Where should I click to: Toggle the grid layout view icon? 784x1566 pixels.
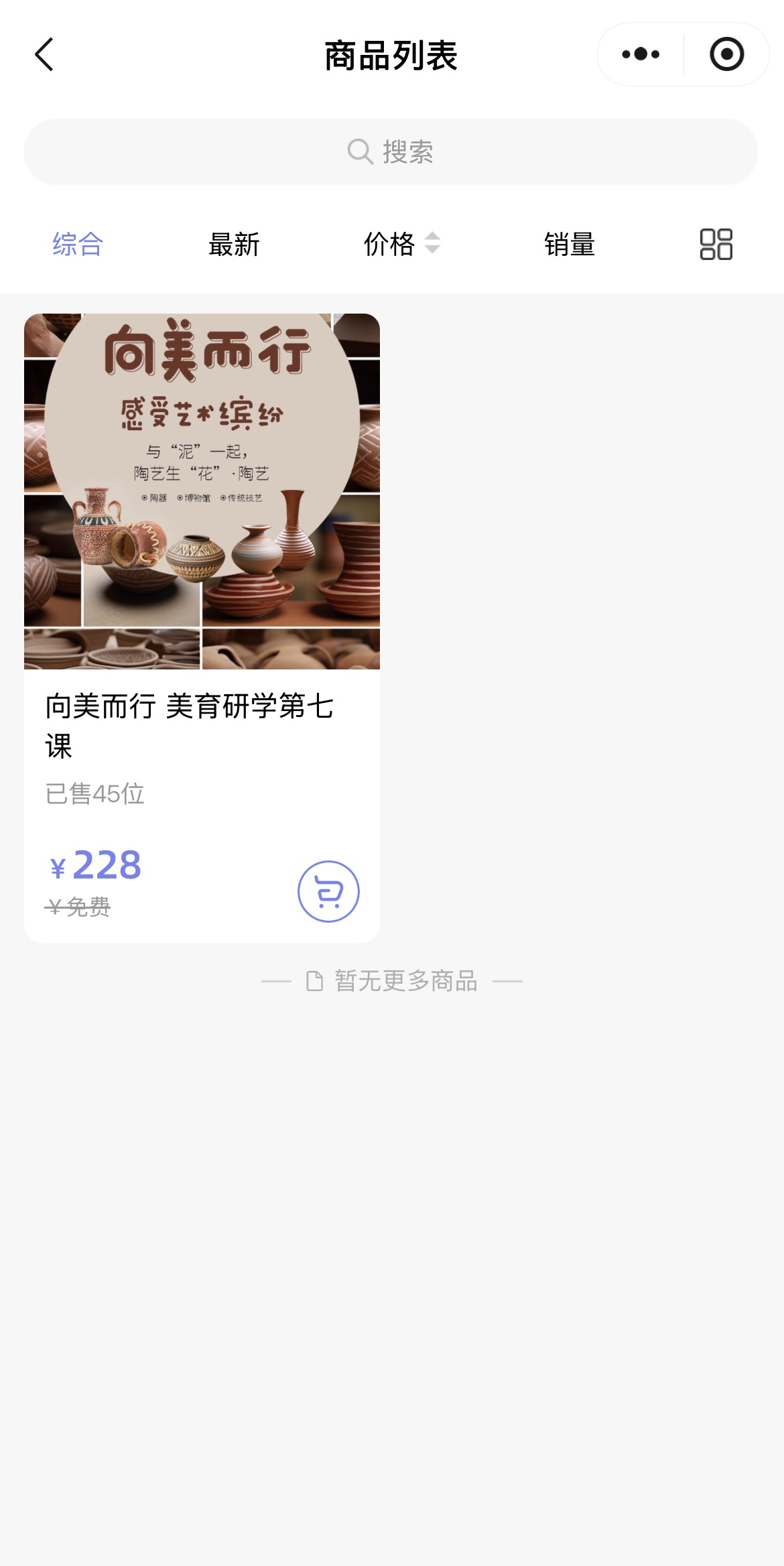716,244
